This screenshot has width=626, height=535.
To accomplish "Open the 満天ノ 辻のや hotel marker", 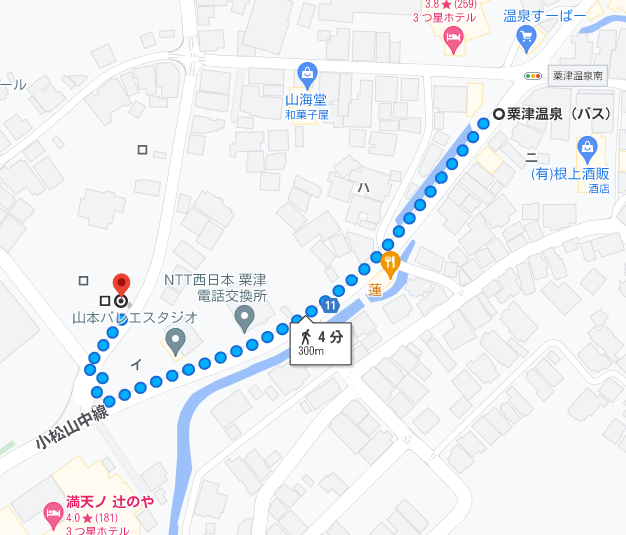I will (54, 515).
